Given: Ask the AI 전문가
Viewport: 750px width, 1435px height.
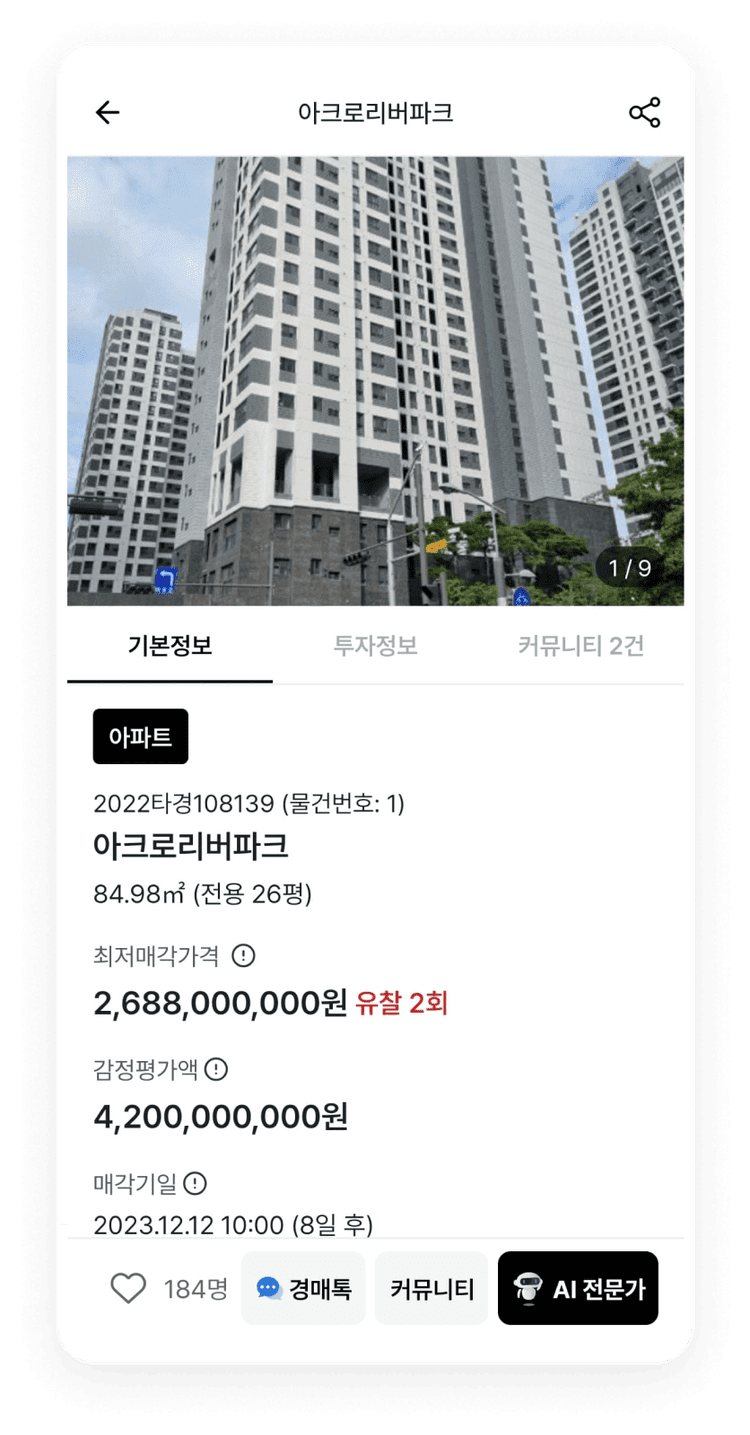Looking at the screenshot, I should [x=578, y=1289].
